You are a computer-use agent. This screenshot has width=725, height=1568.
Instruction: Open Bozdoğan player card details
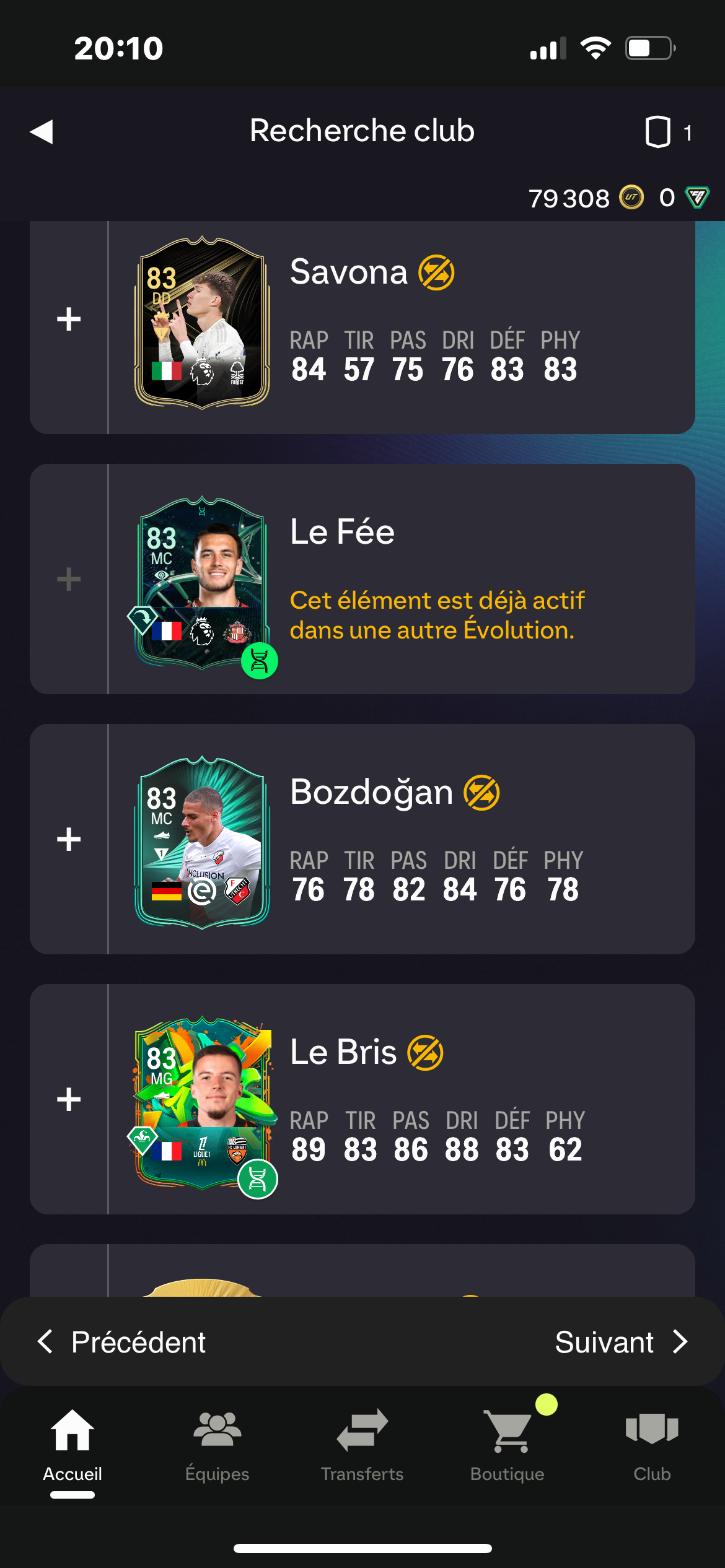[202, 842]
